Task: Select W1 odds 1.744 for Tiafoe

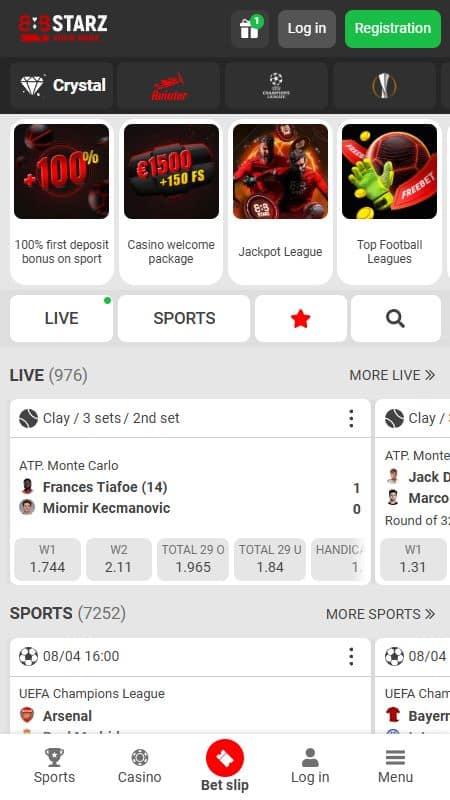Action: [x=47, y=559]
